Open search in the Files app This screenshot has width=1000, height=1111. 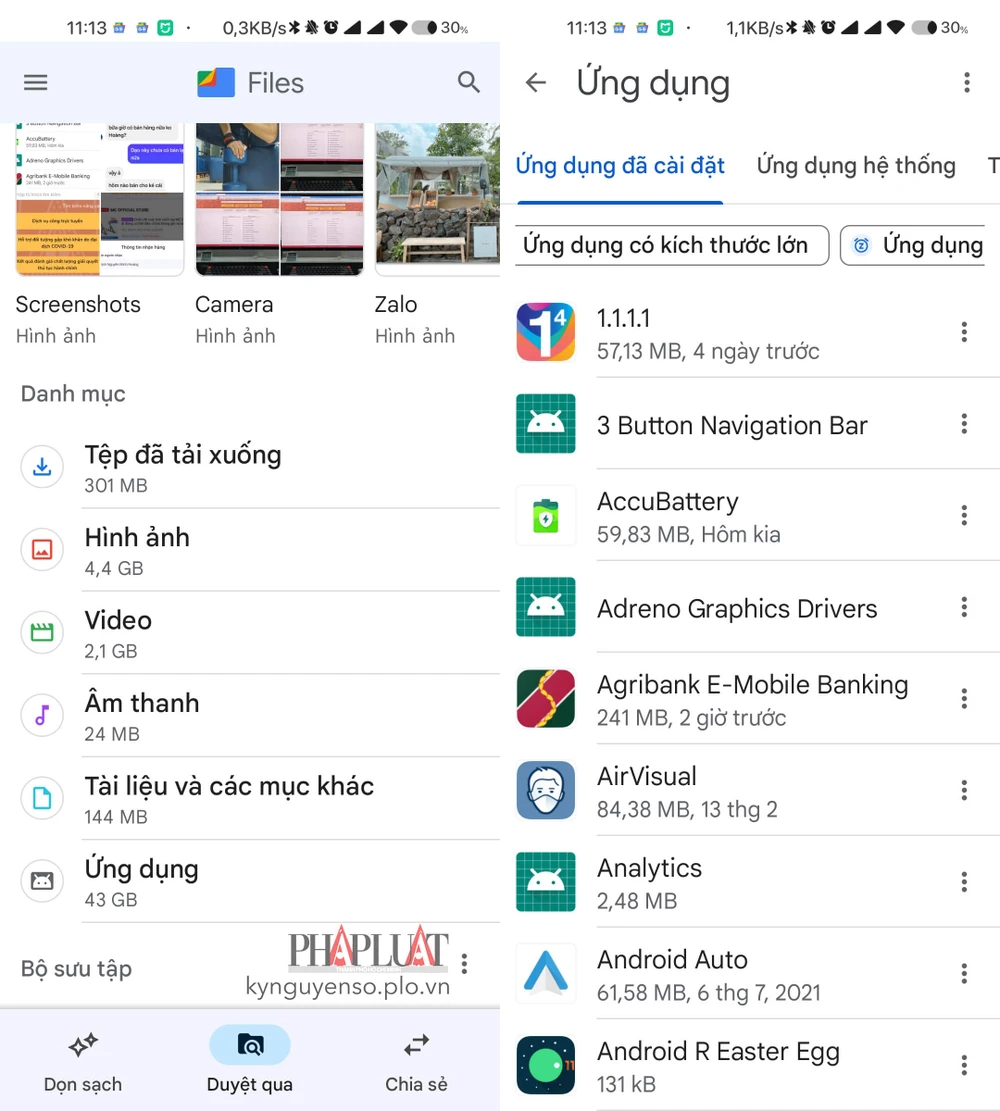[x=468, y=83]
